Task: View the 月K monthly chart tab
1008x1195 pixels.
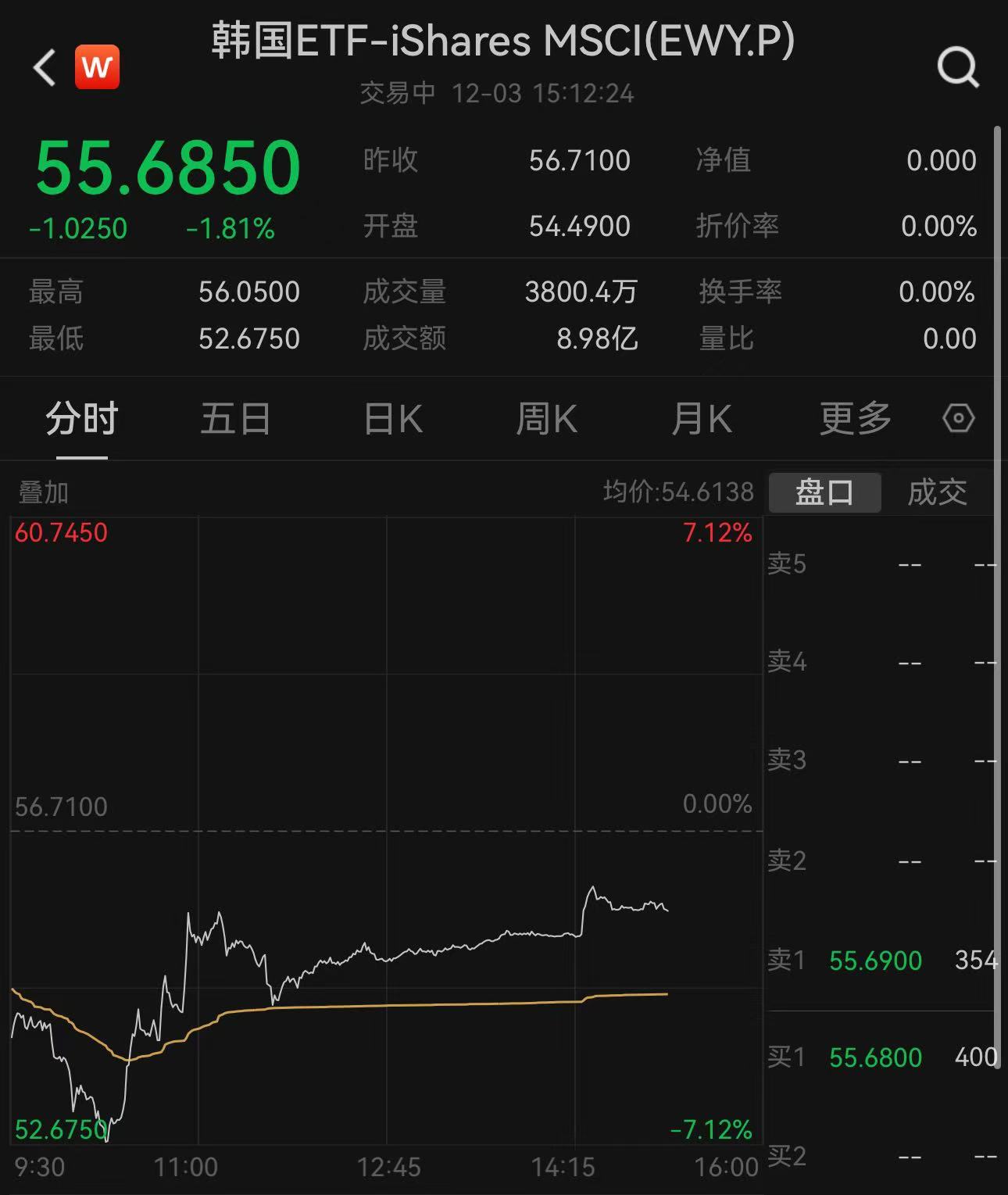Action: click(701, 419)
